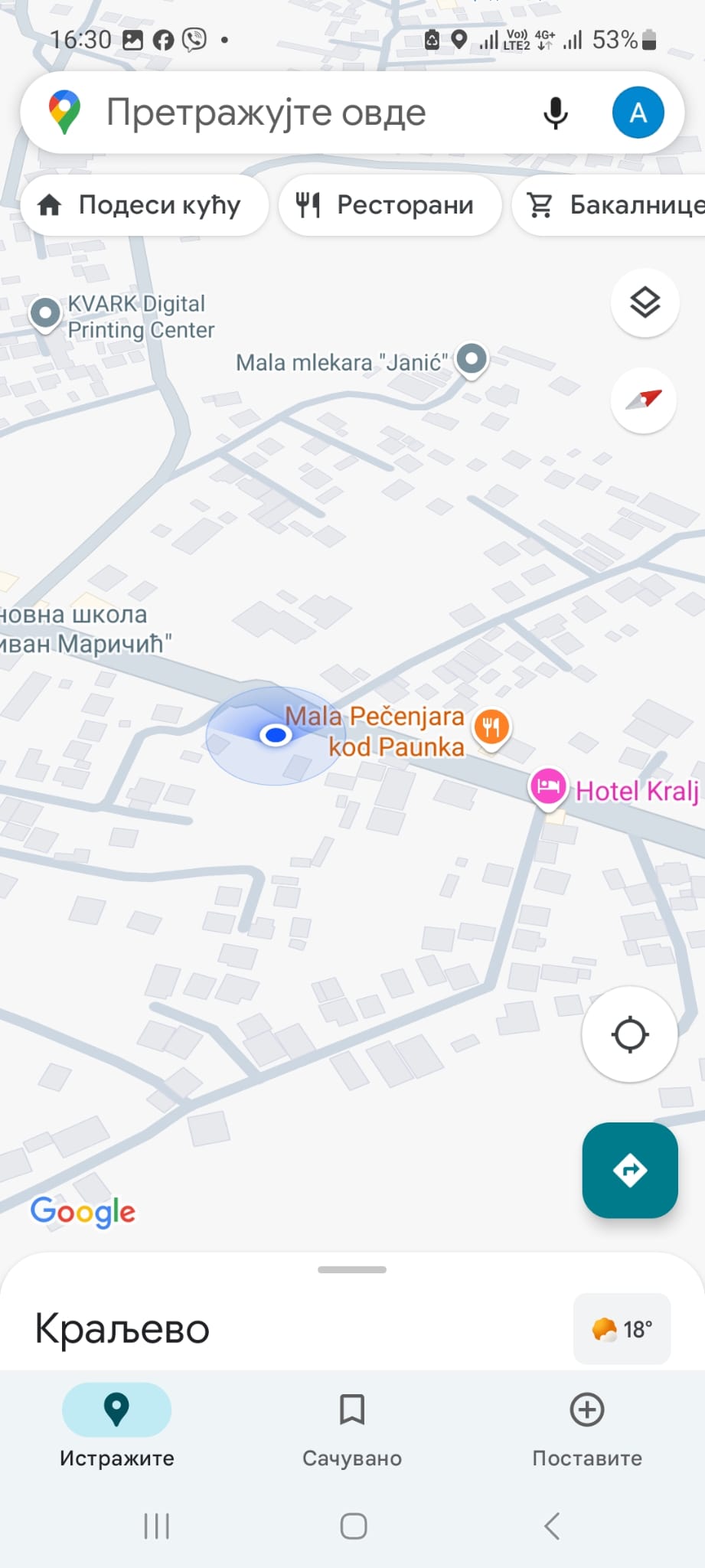
Task: Tap the Mala mlekara "Janić" marker
Action: (x=472, y=358)
